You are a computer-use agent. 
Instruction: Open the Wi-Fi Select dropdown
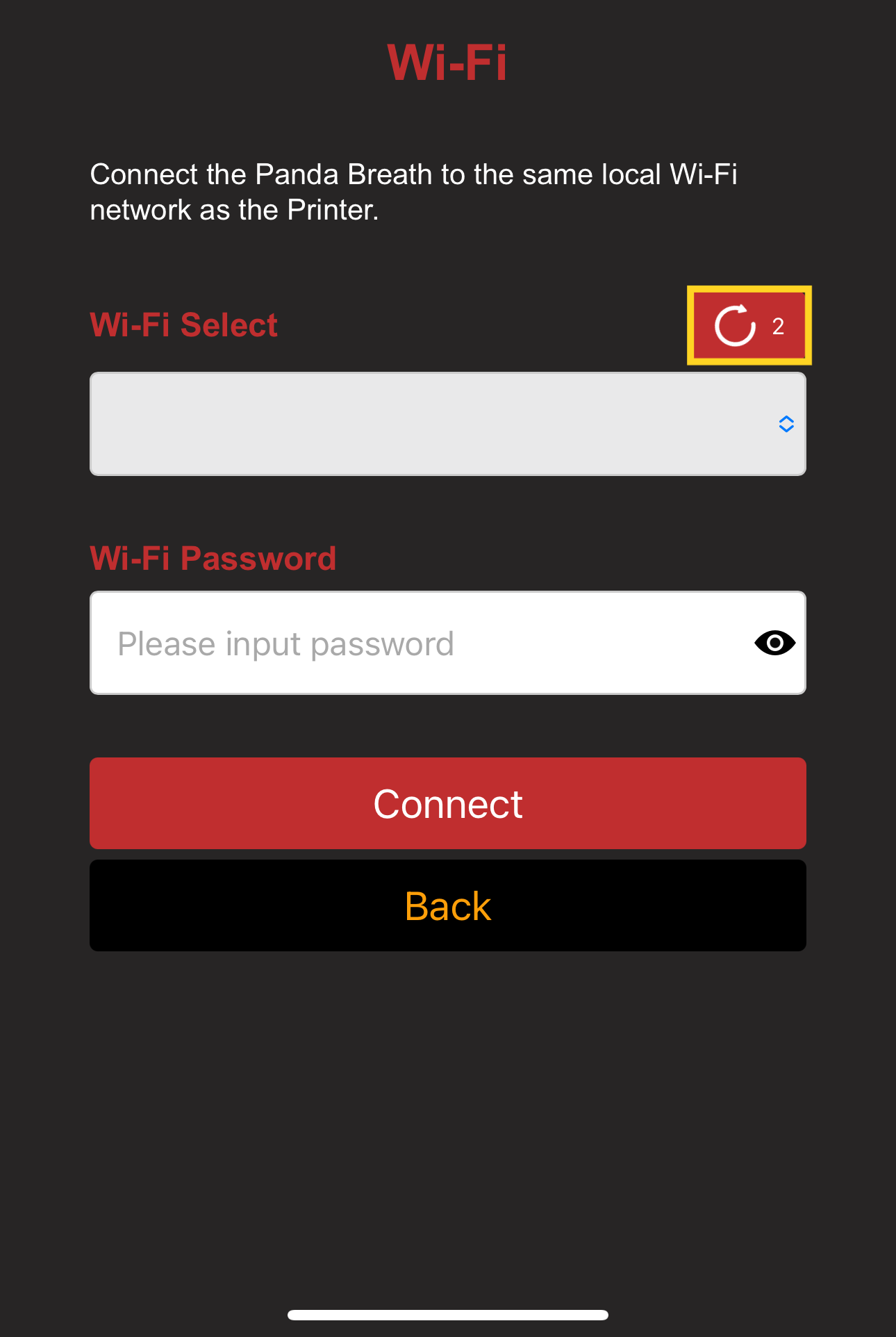pos(447,424)
